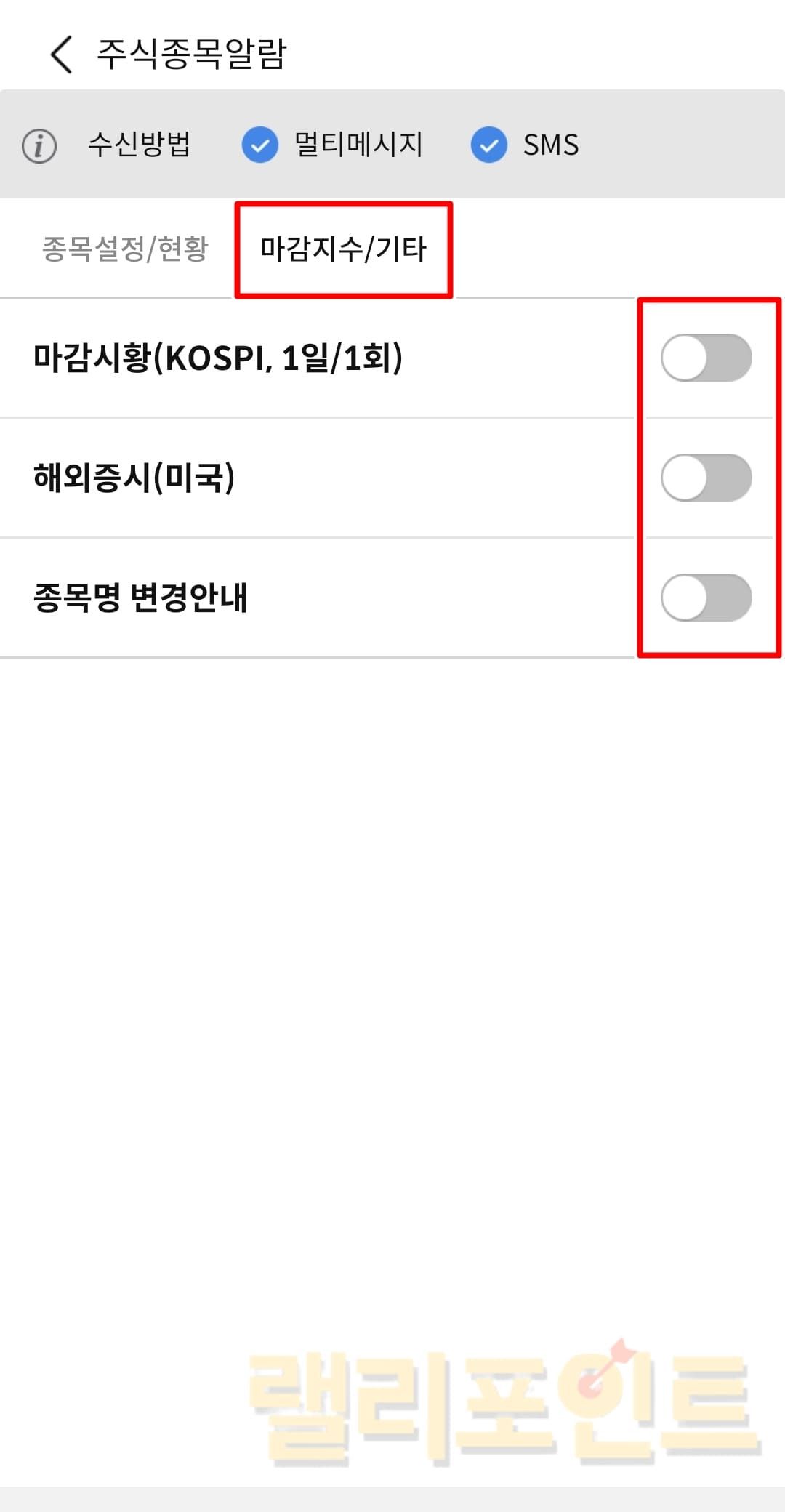
Task: Select the 마감지수/기타 tab
Action: [343, 249]
